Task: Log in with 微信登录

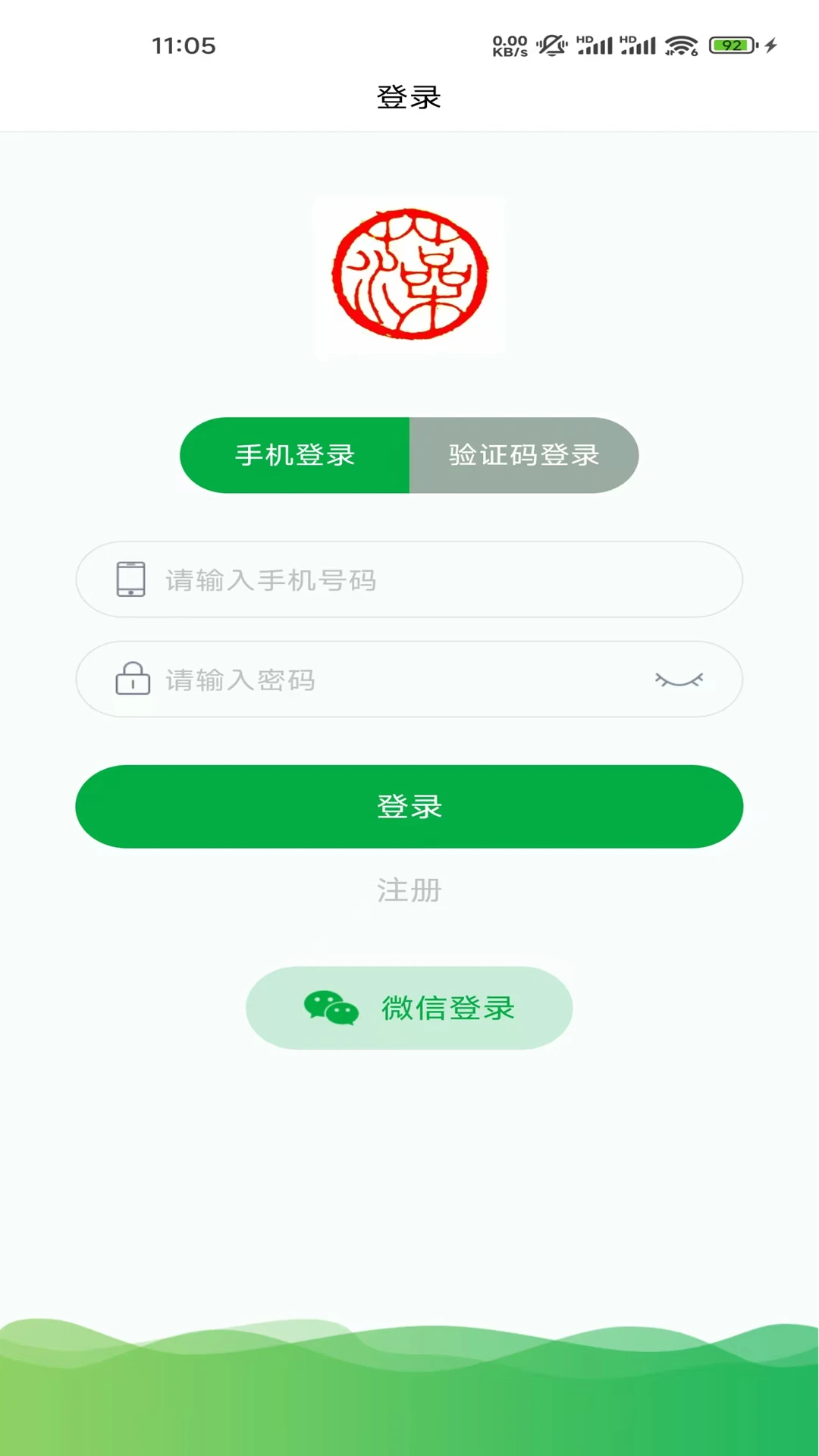Action: pyautogui.click(x=409, y=1008)
